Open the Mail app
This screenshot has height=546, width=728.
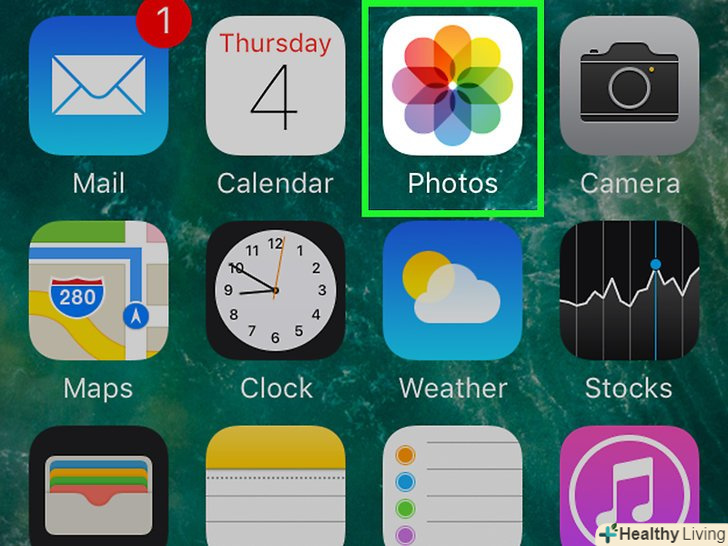pos(98,85)
